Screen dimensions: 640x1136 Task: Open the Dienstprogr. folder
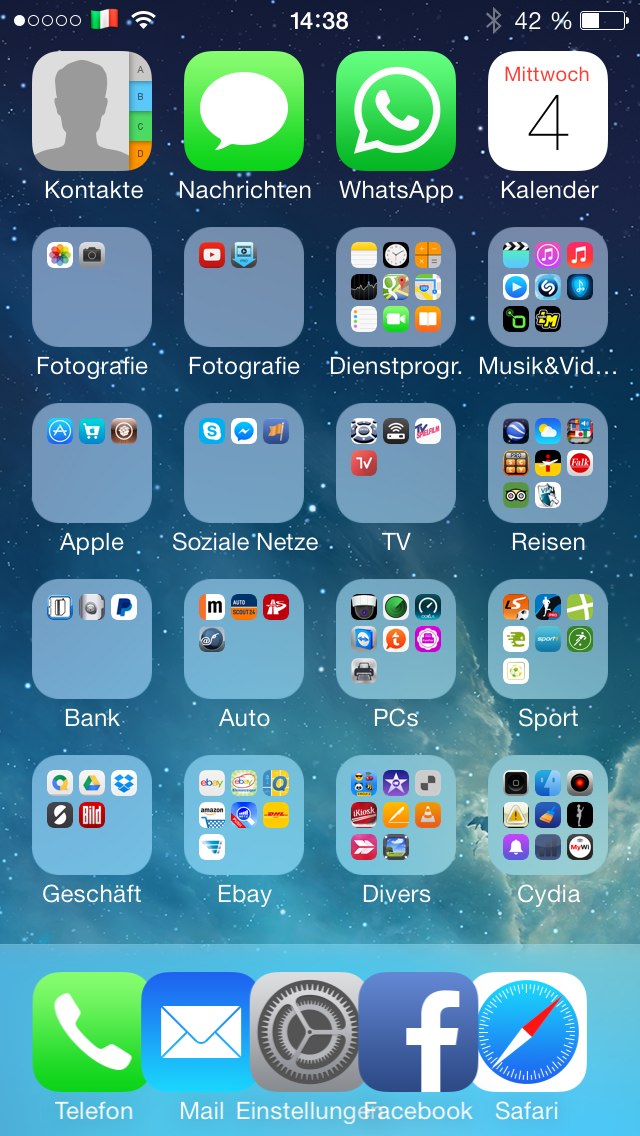coord(396,287)
